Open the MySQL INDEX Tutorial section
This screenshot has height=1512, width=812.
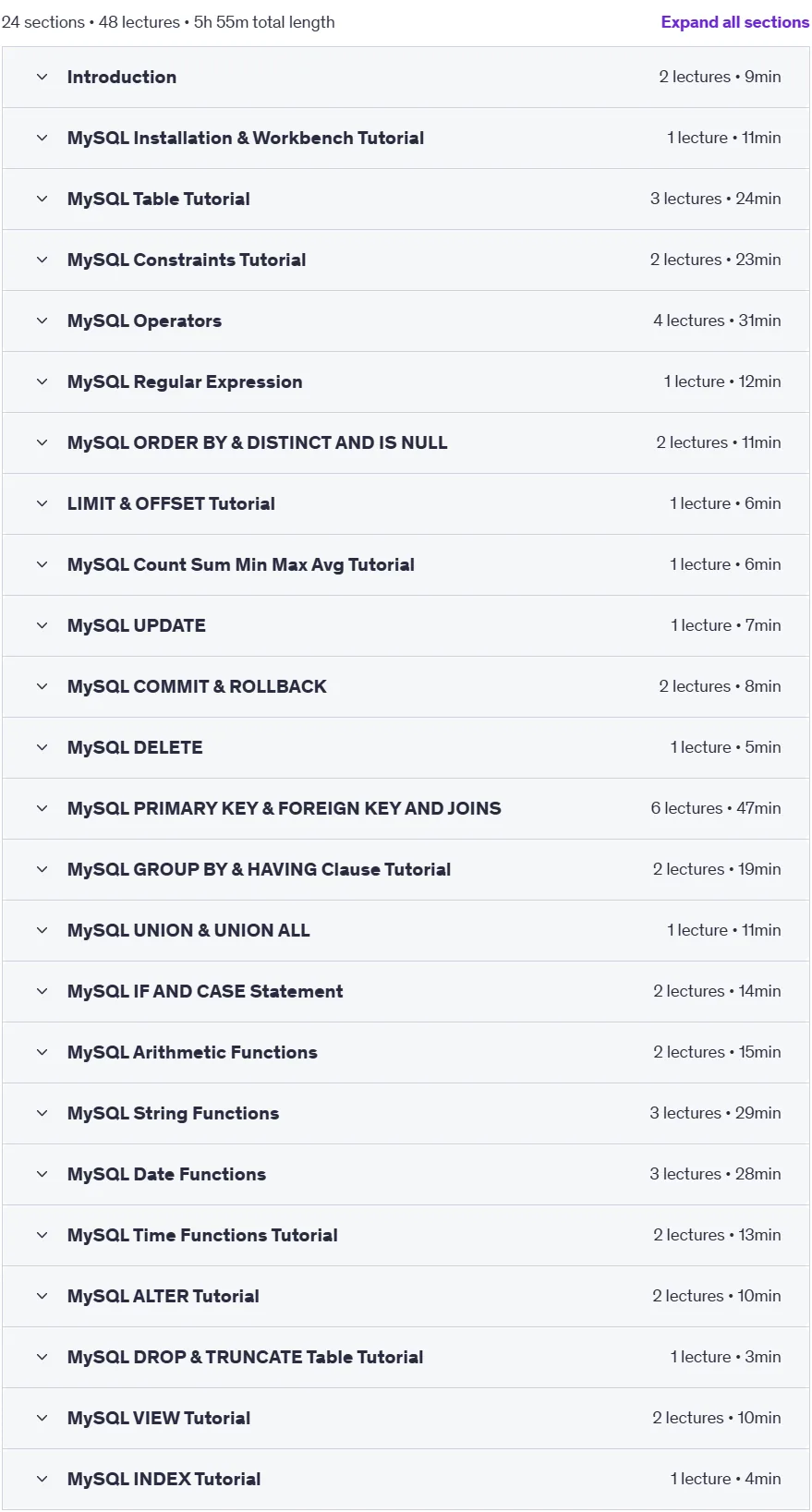[406, 1480]
